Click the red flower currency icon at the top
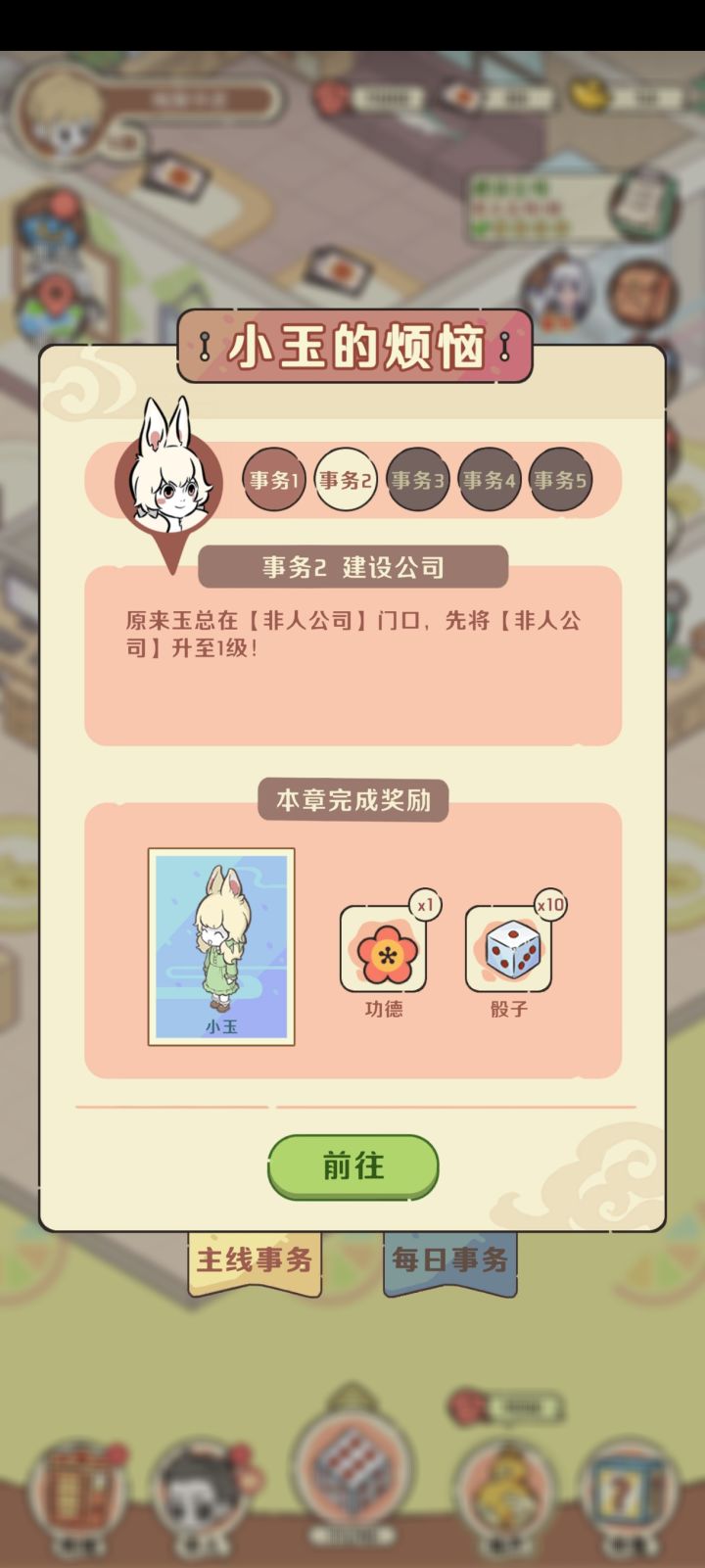The width and height of the screenshot is (705, 1568). click(x=330, y=98)
